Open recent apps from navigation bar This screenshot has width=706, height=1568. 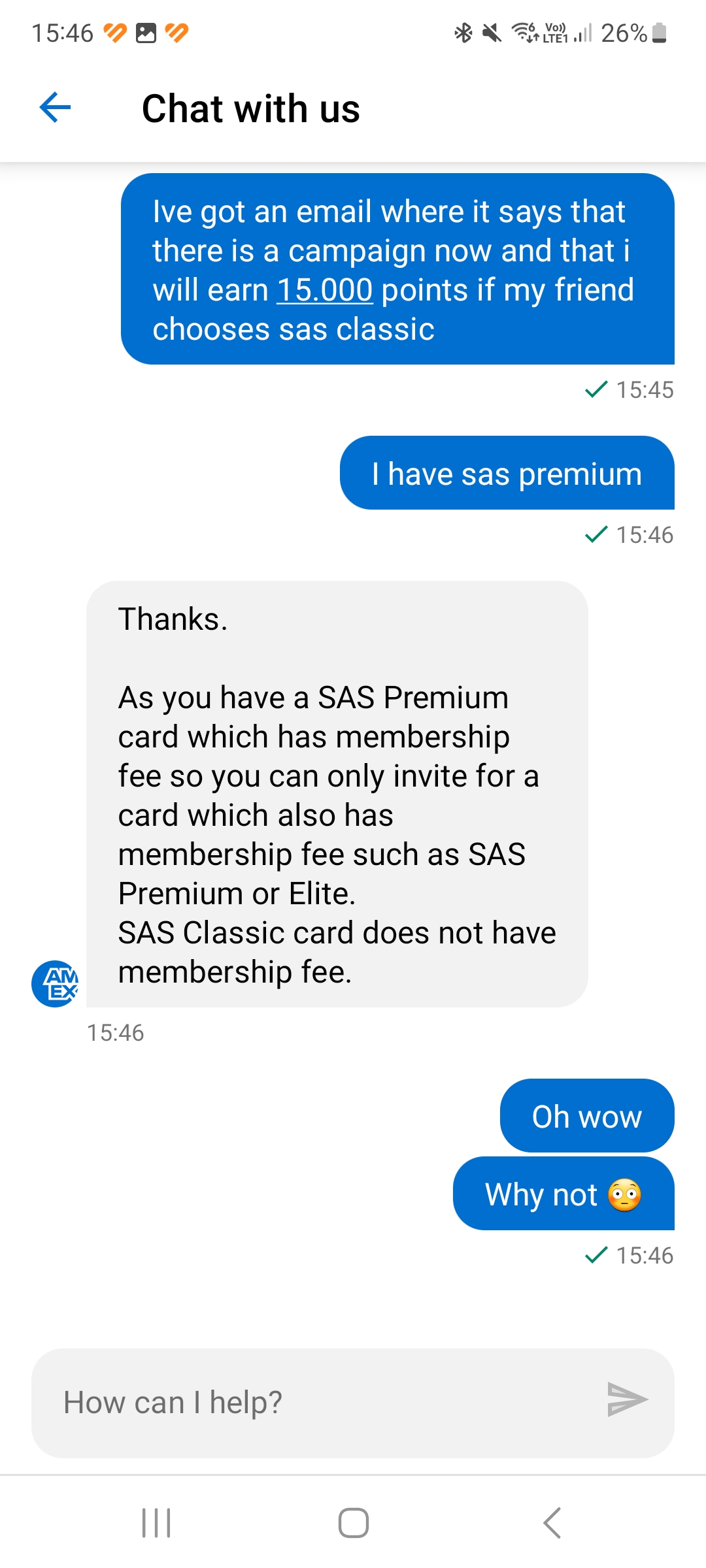[x=156, y=1523]
